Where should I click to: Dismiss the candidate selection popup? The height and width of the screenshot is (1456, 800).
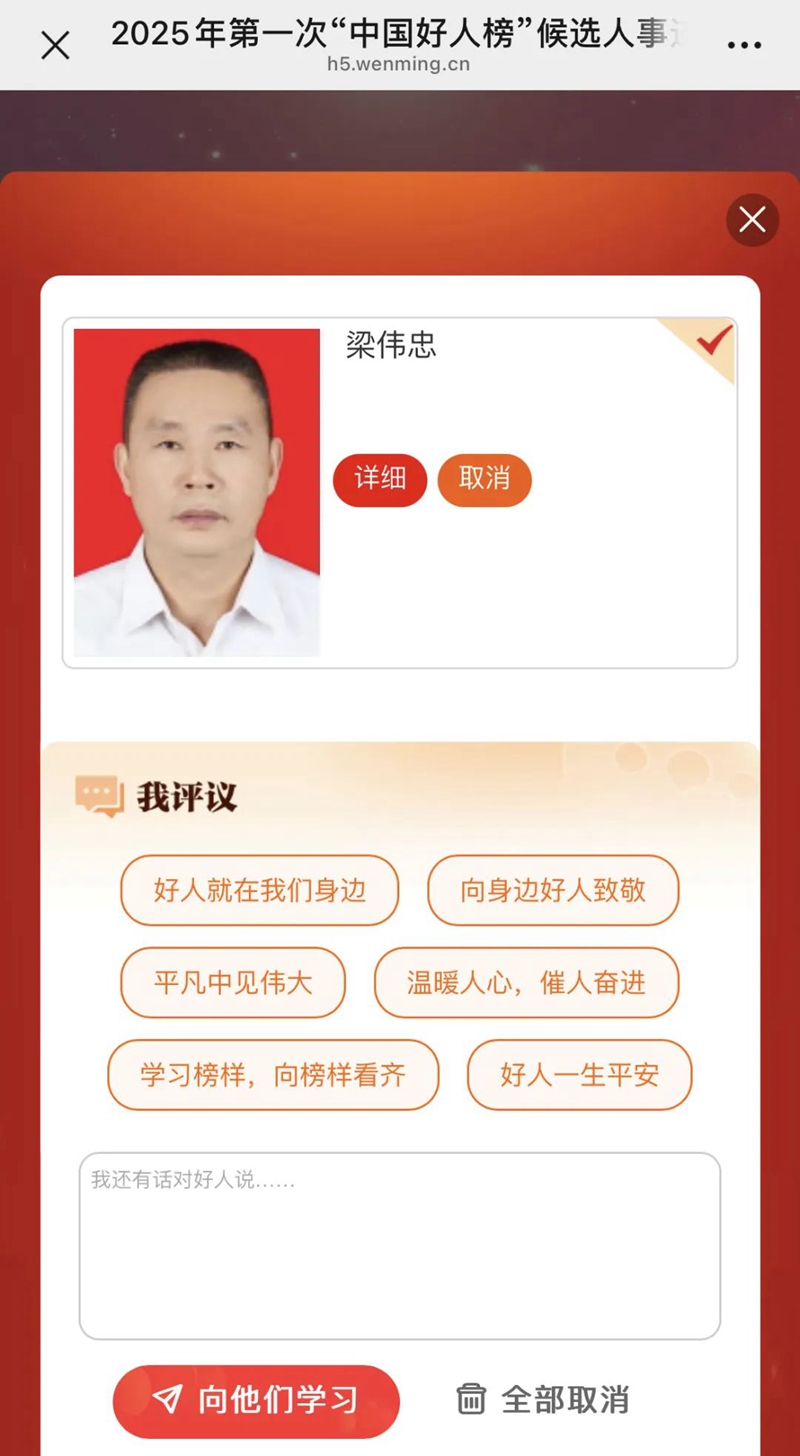(752, 220)
